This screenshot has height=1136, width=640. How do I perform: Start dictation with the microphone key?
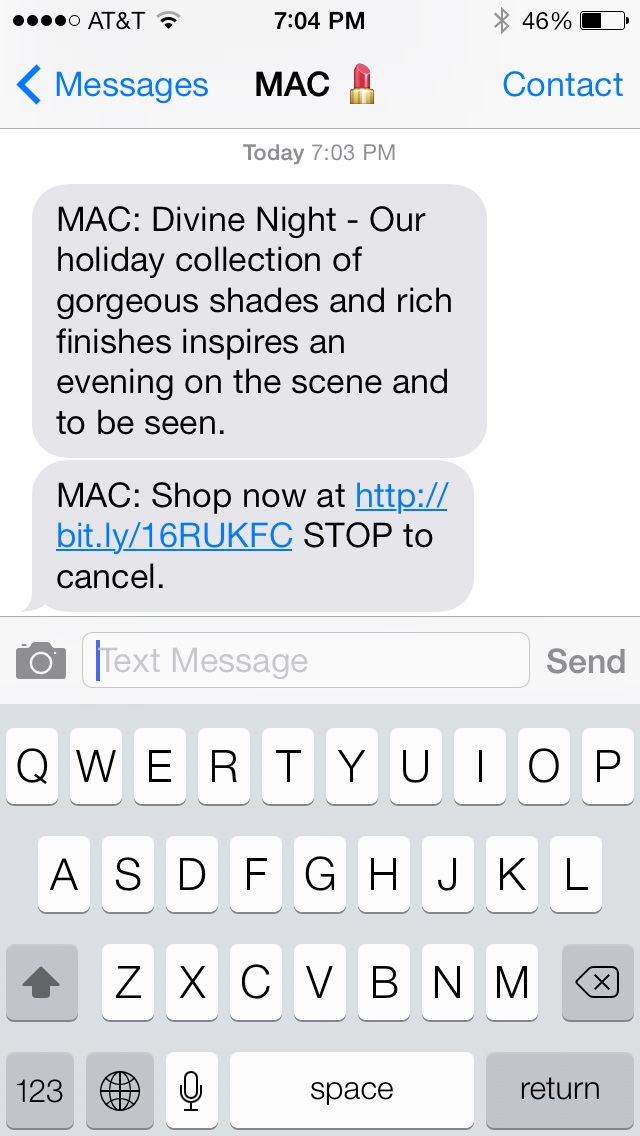click(191, 1090)
